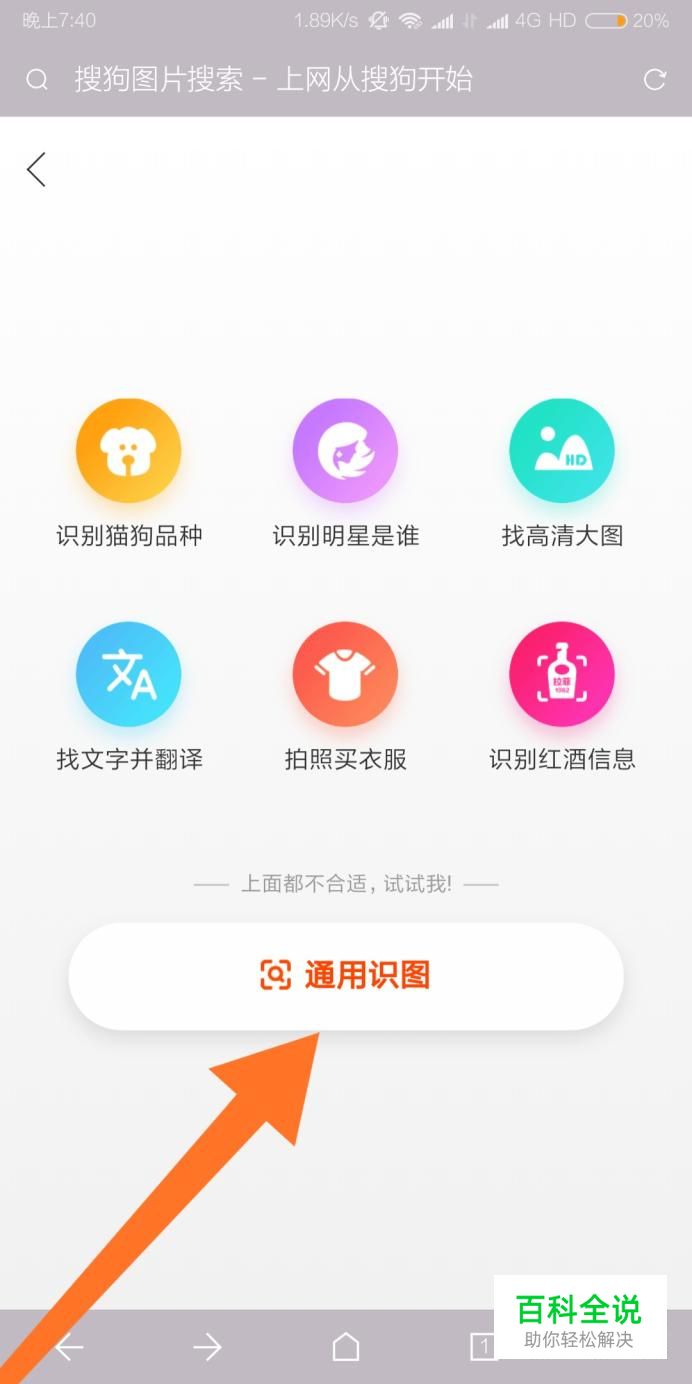Screen dimensions: 692x1384
Task: Tap the search icon in the address bar
Action: (x=37, y=80)
